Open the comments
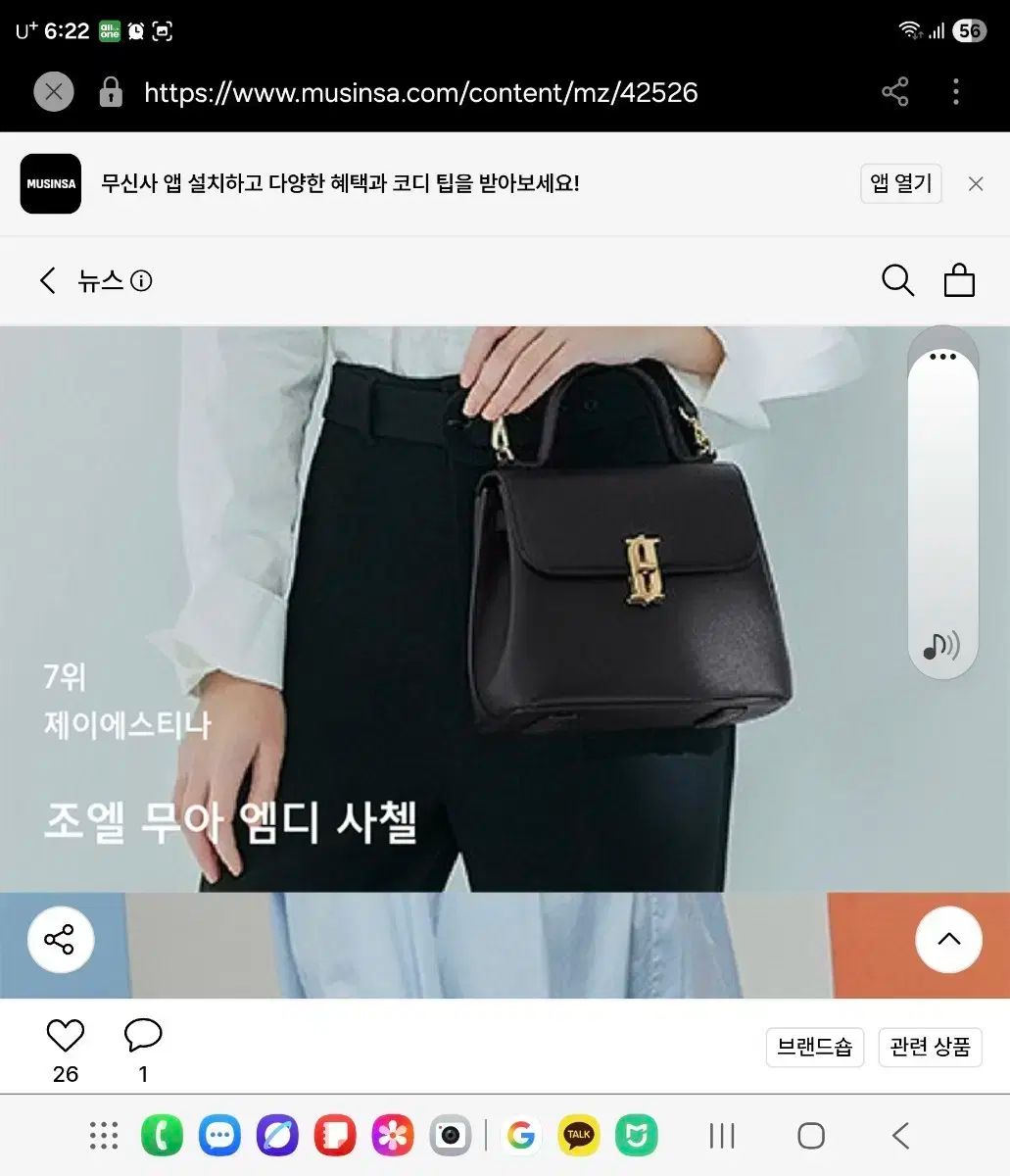 click(143, 1036)
